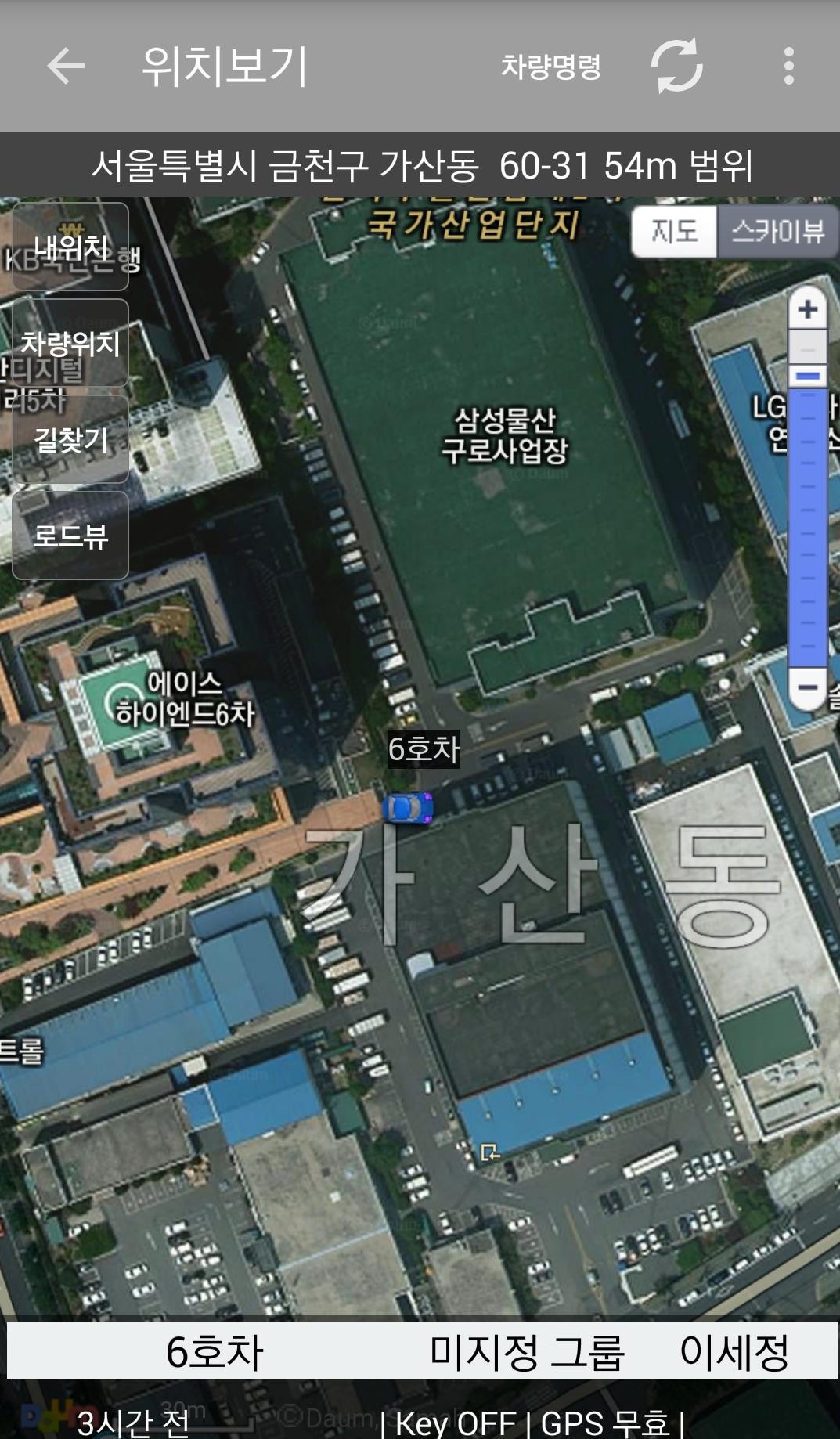
Task: Switch to the 지도 map view
Action: 674,232
